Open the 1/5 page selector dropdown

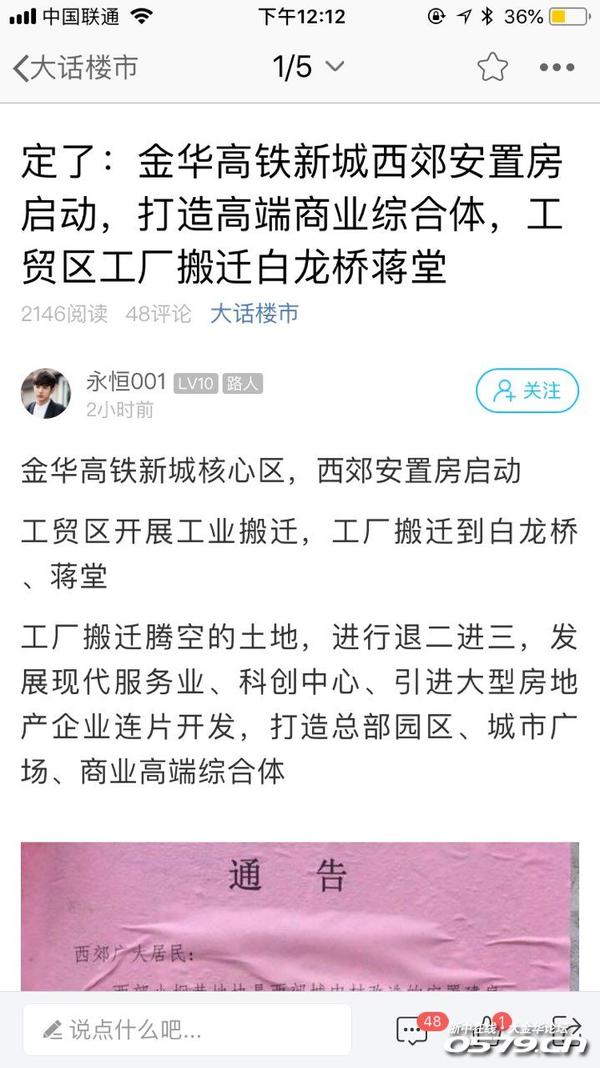click(308, 67)
